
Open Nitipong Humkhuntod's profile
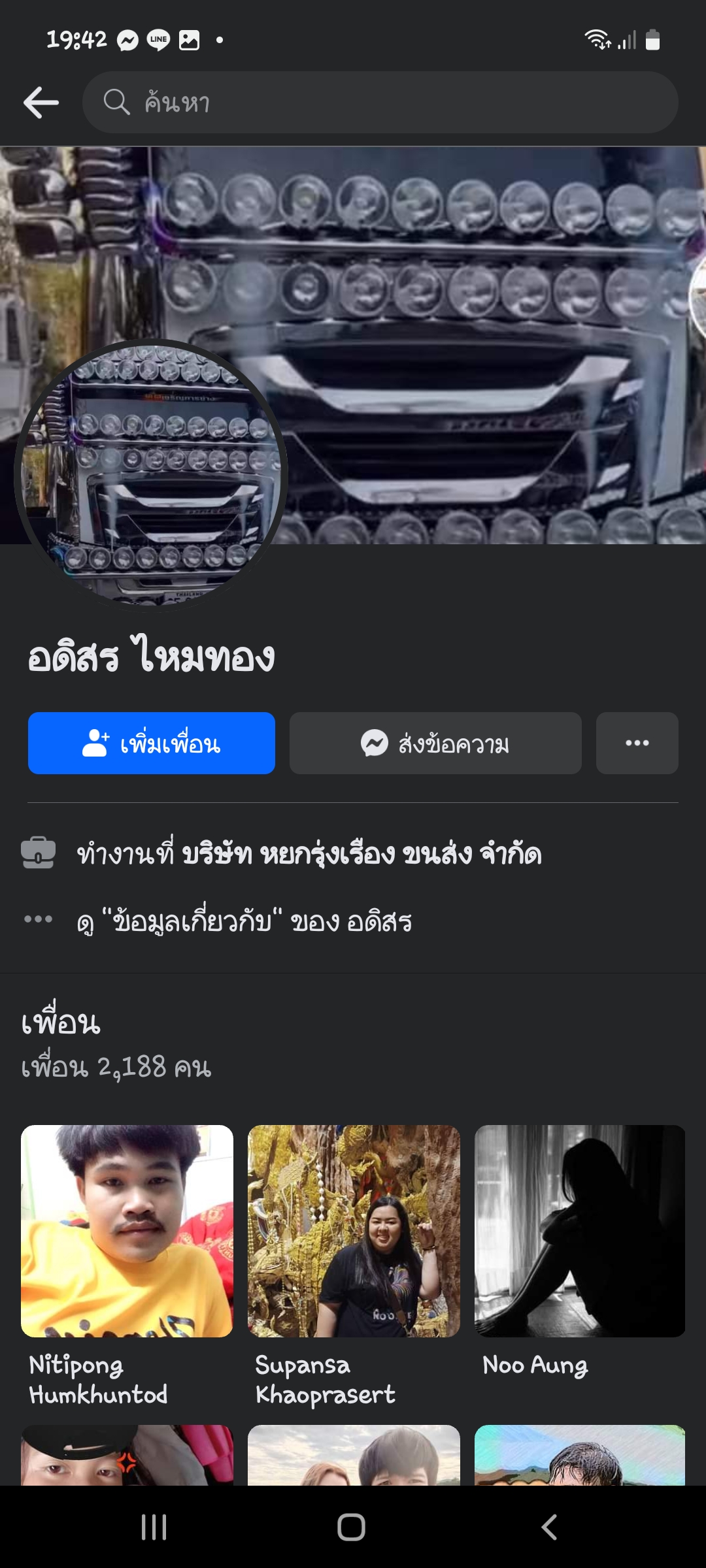[127, 1232]
